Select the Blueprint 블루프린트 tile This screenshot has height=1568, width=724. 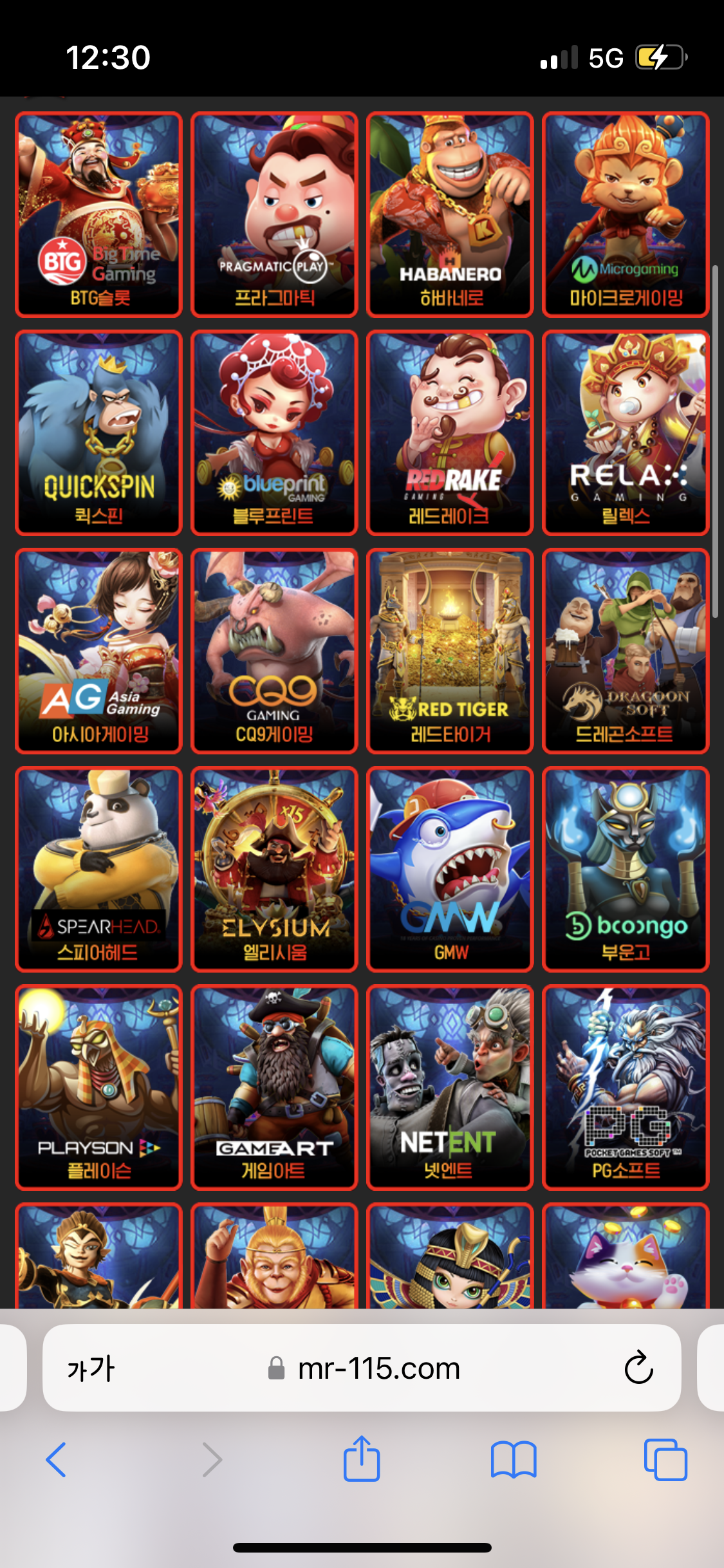click(x=274, y=433)
